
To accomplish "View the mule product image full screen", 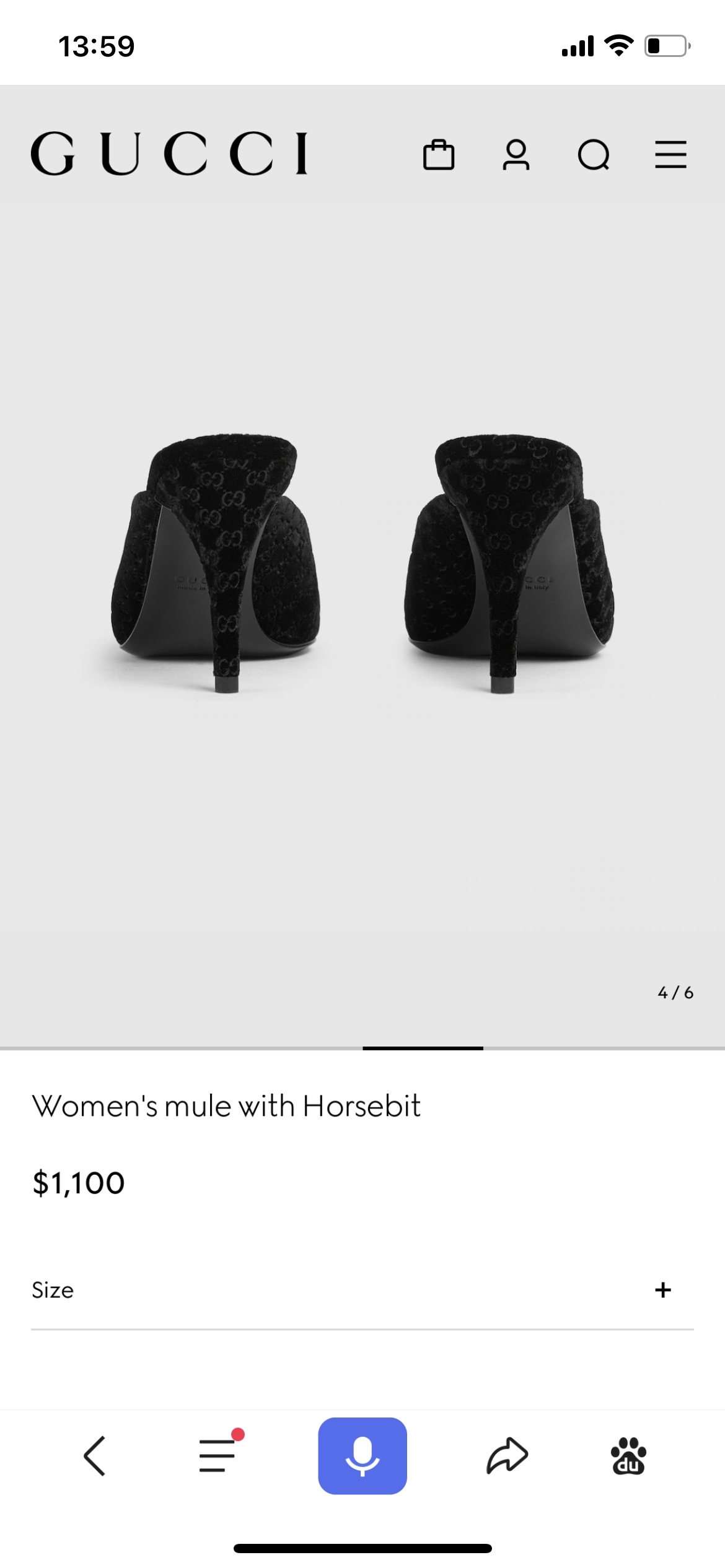I will click(362, 567).
